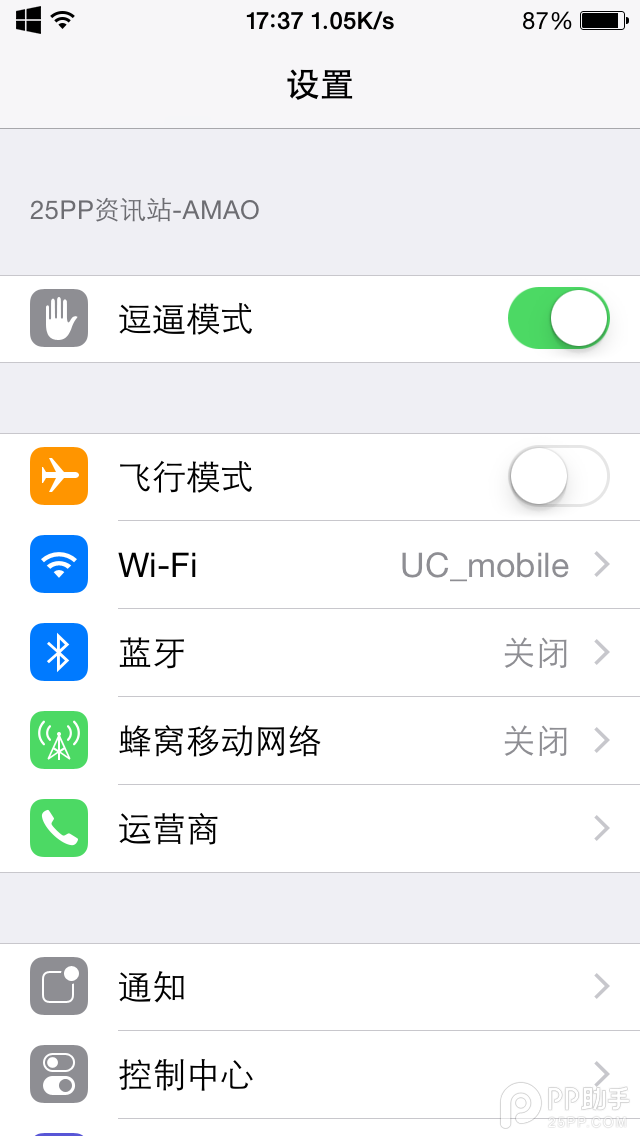Open 蓝牙 Bluetooth settings
The image size is (640, 1136).
[x=320, y=653]
